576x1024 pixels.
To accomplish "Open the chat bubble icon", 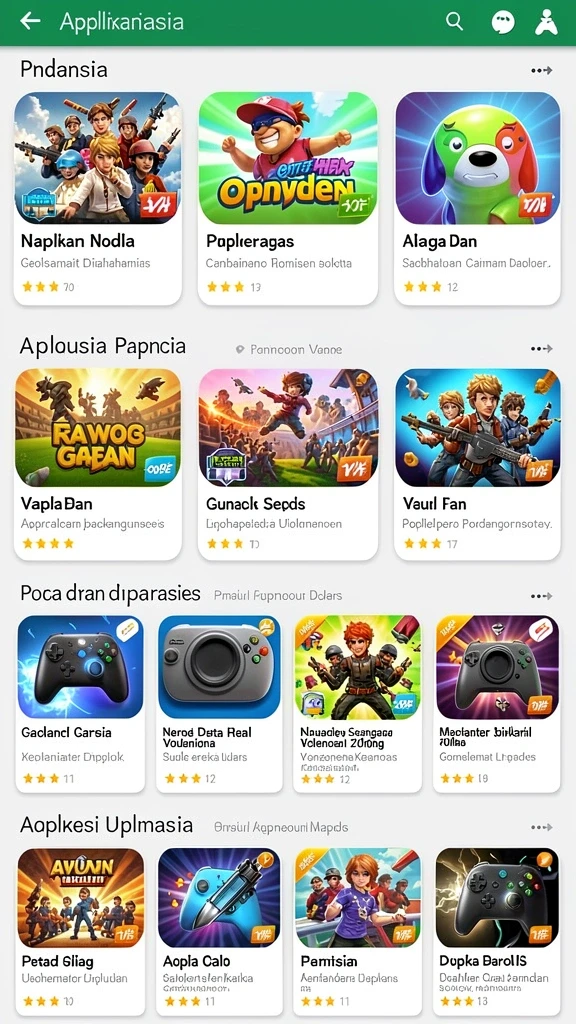I will pos(503,22).
